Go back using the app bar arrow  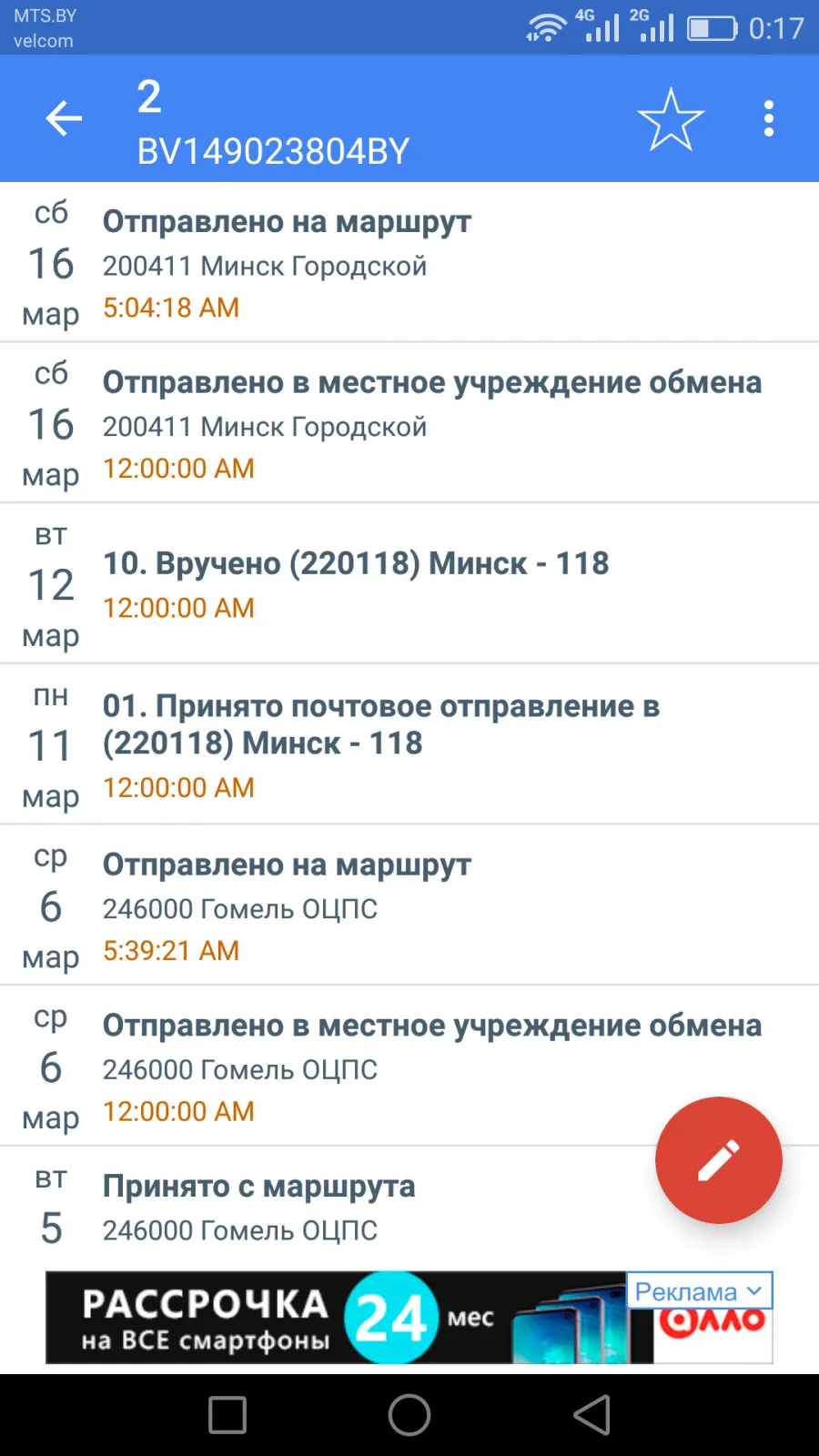pos(64,118)
